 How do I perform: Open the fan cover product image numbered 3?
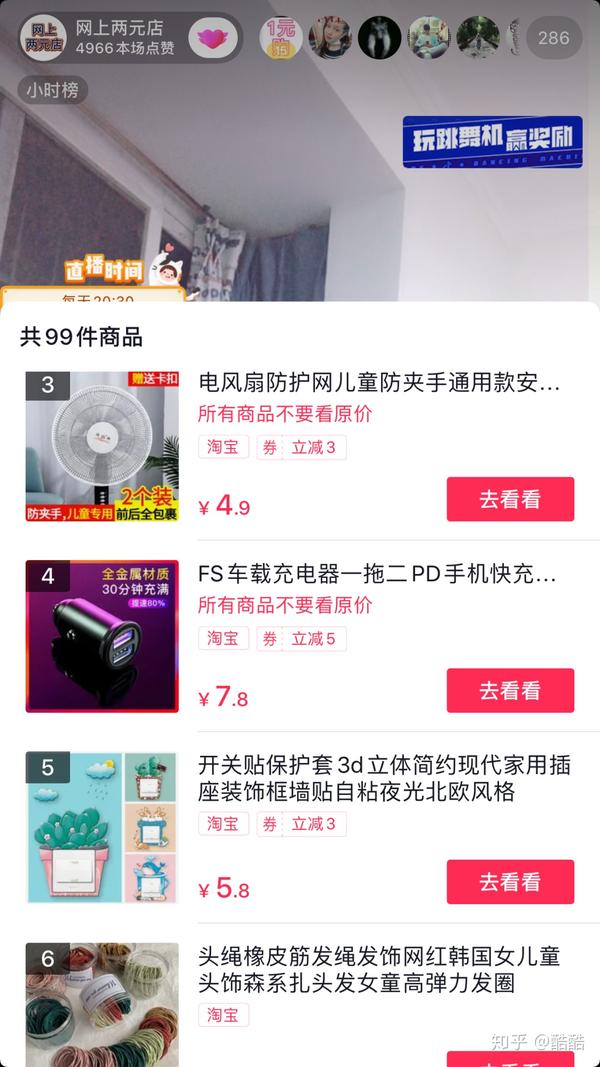click(102, 446)
